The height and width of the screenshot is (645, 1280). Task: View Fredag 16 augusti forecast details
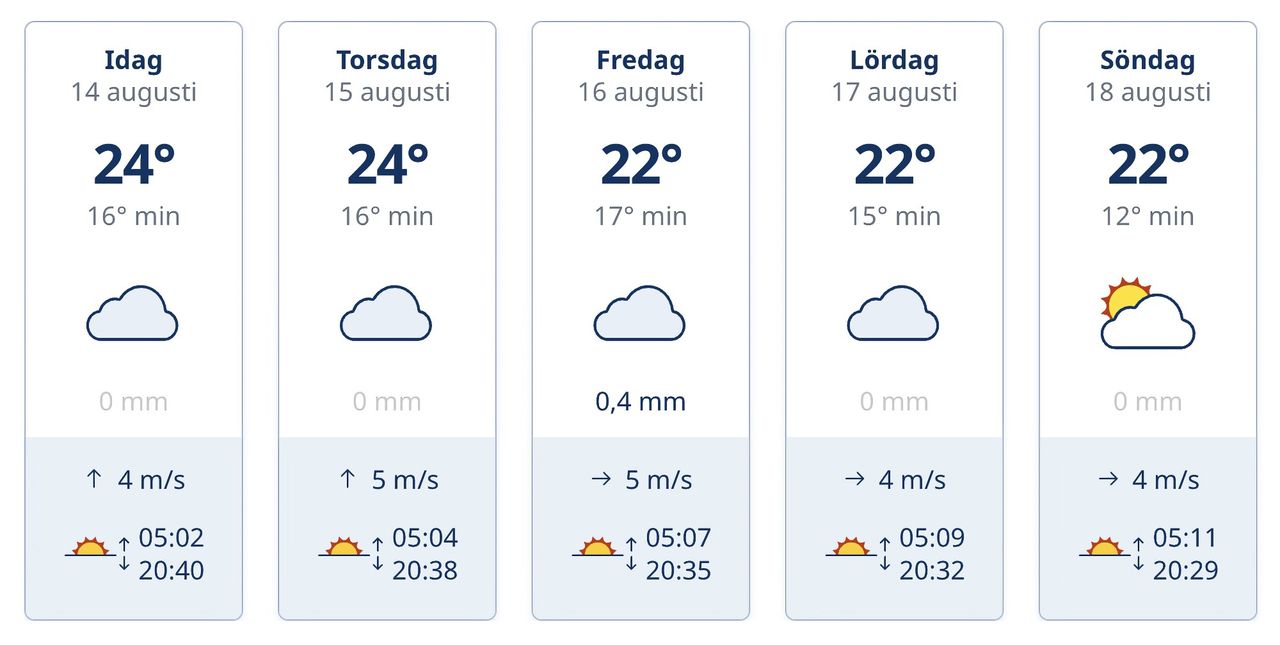(640, 320)
